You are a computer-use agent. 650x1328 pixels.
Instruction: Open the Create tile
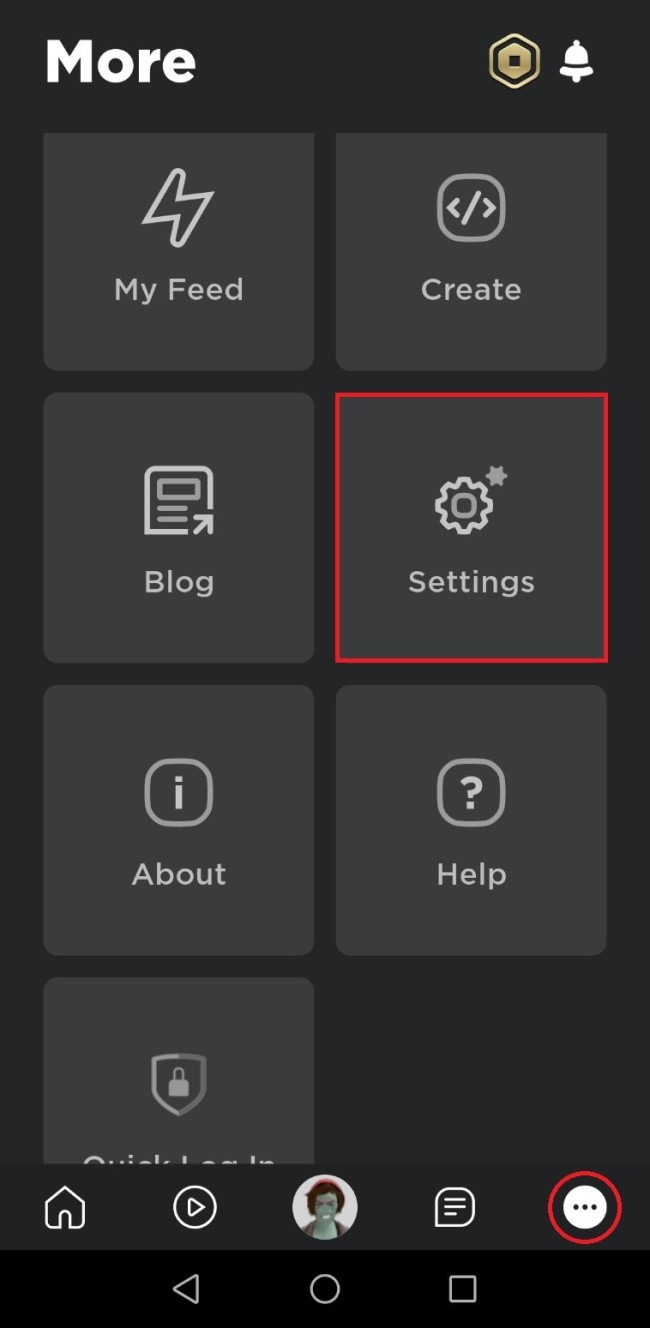point(471,252)
